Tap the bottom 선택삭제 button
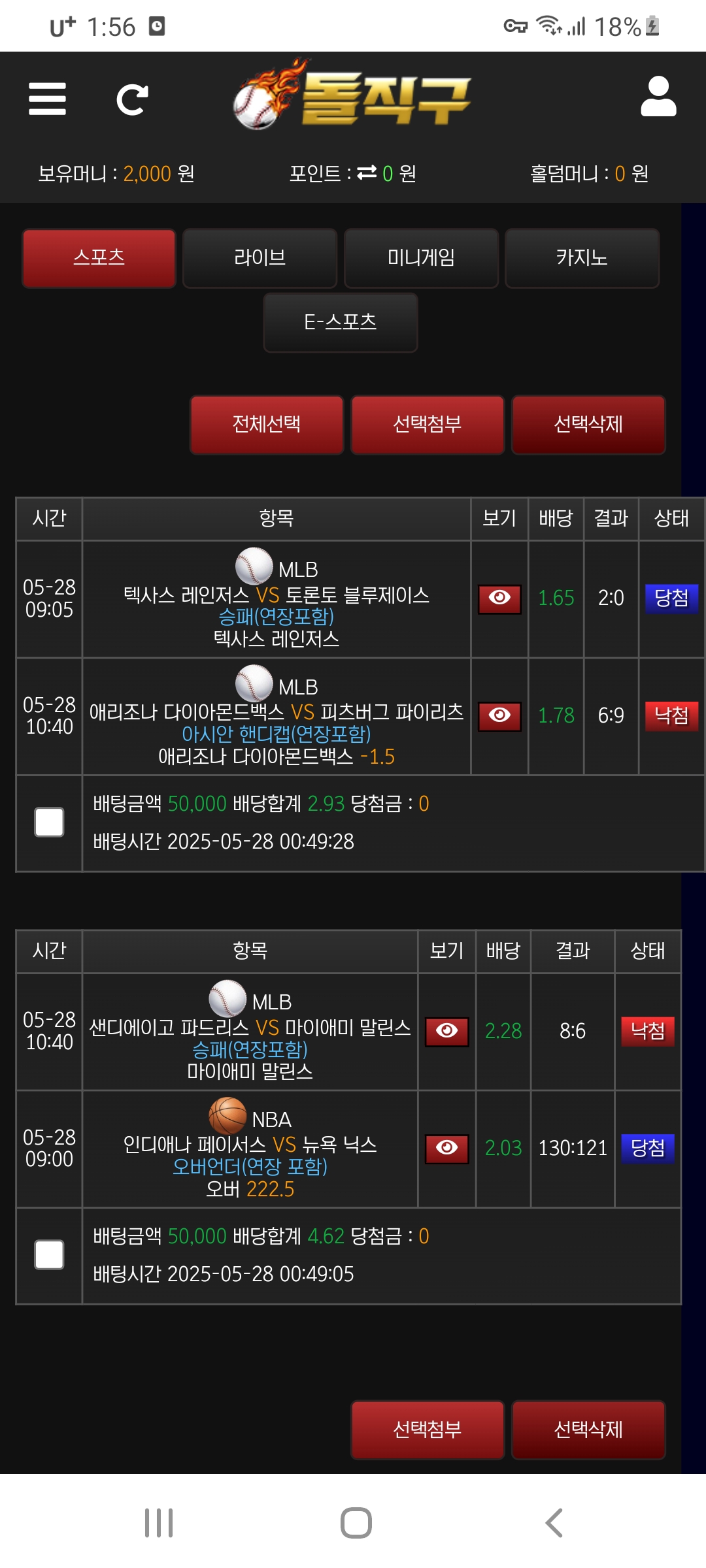The image size is (706, 1568). [588, 1429]
